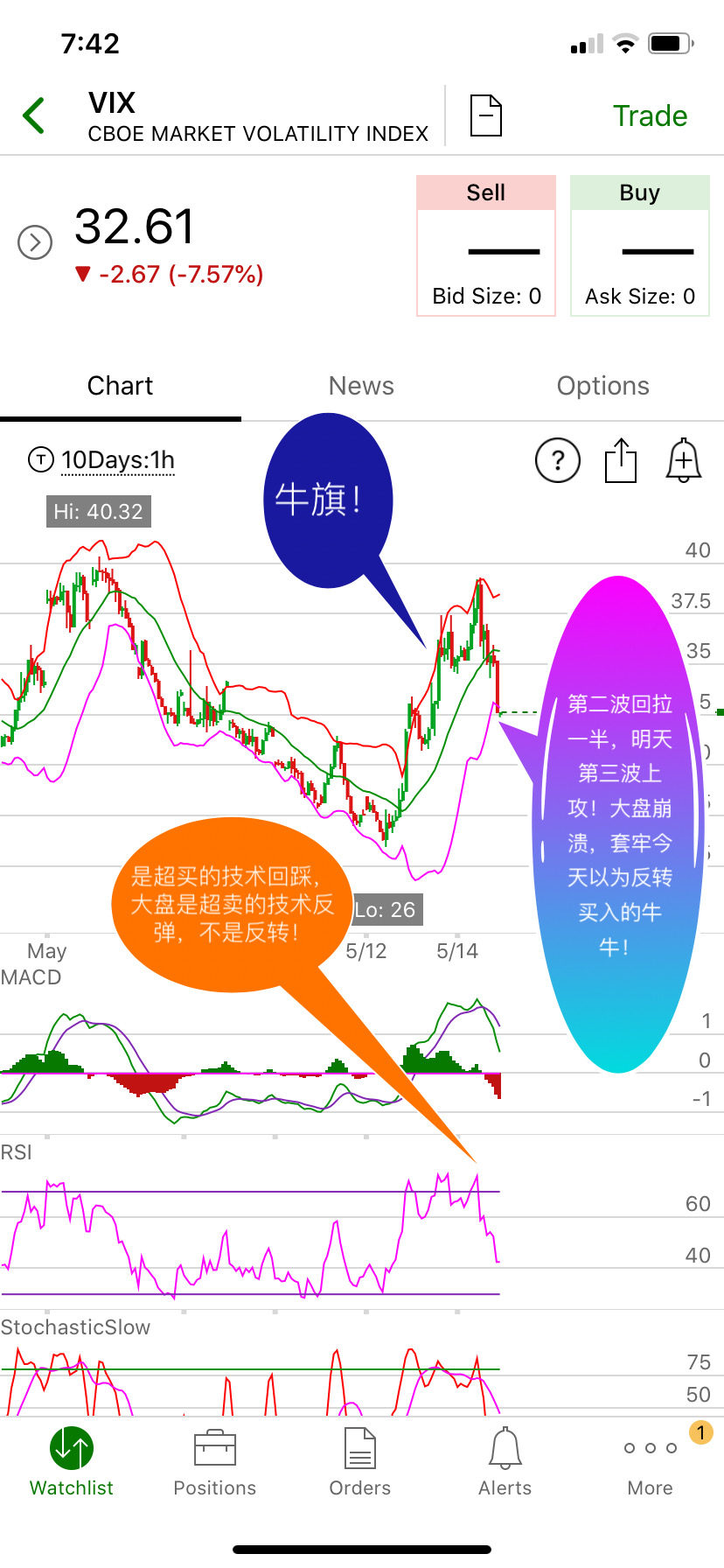The image size is (724, 1568).
Task: Add a price alert with bell icon
Action: (x=684, y=459)
